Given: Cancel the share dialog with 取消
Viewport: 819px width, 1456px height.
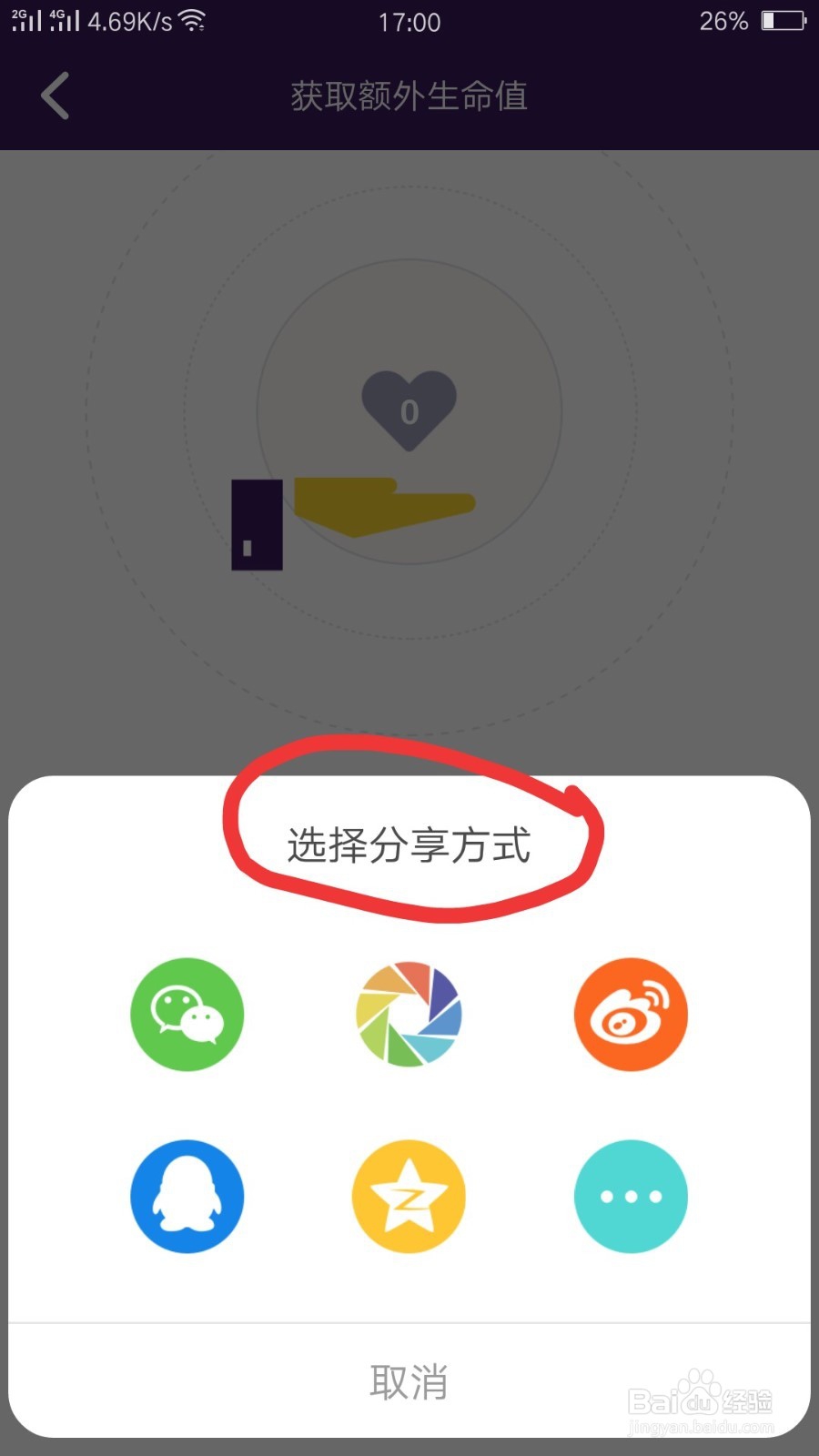Looking at the screenshot, I should 409,1380.
